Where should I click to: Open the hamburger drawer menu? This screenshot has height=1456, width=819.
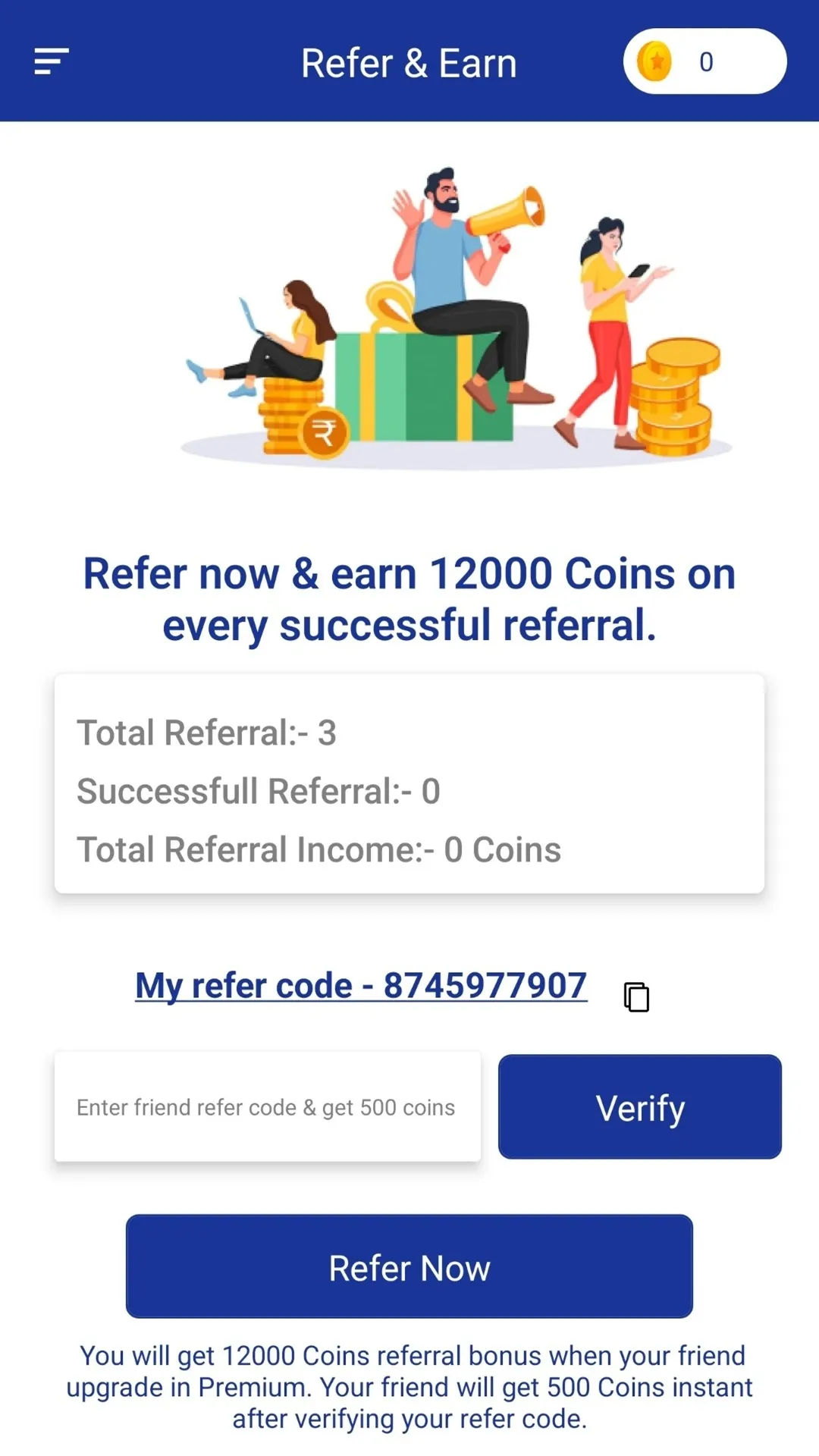pyautogui.click(x=51, y=61)
